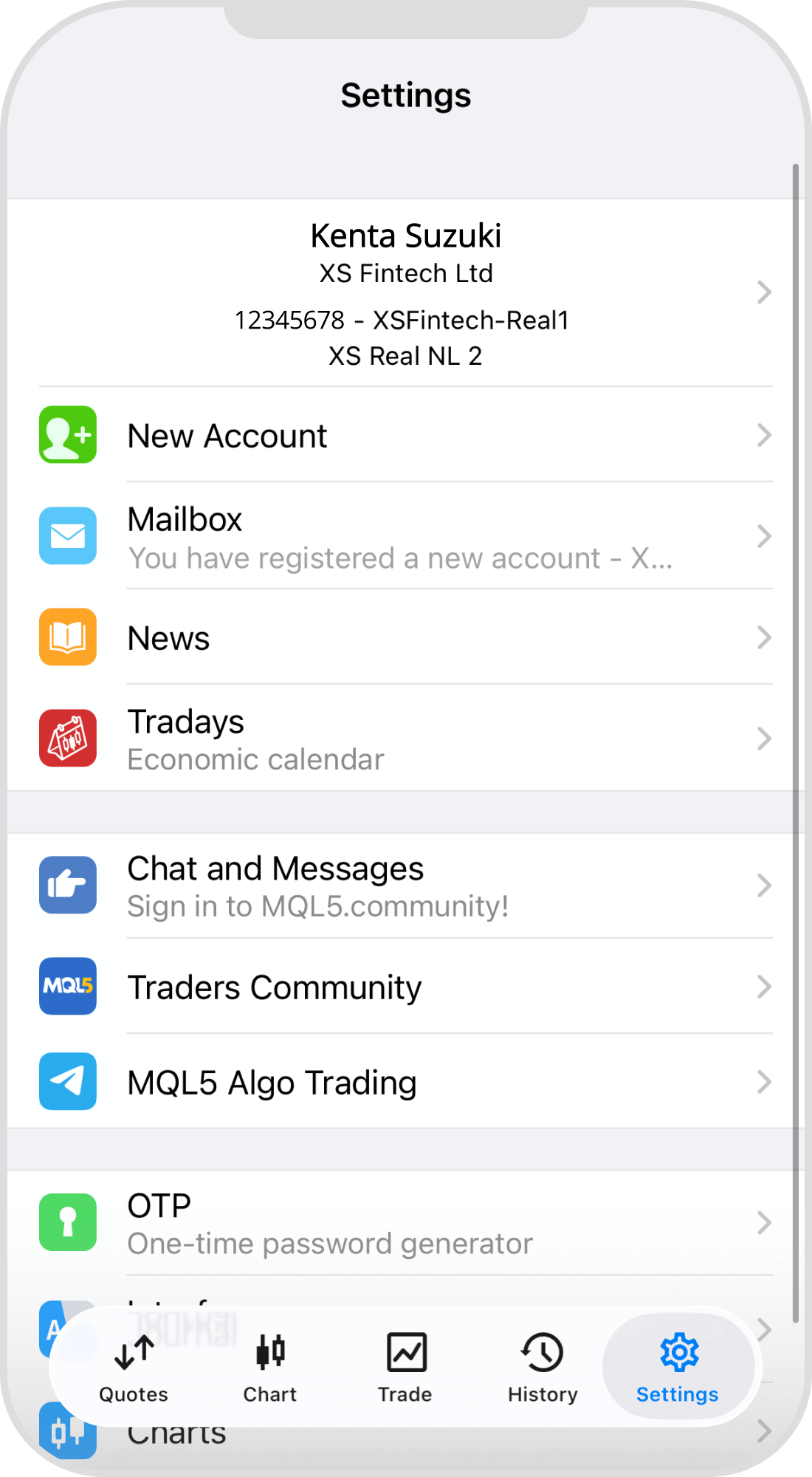The height and width of the screenshot is (1477, 812).
Task: Open Tradays economic calendar
Action: [405, 739]
